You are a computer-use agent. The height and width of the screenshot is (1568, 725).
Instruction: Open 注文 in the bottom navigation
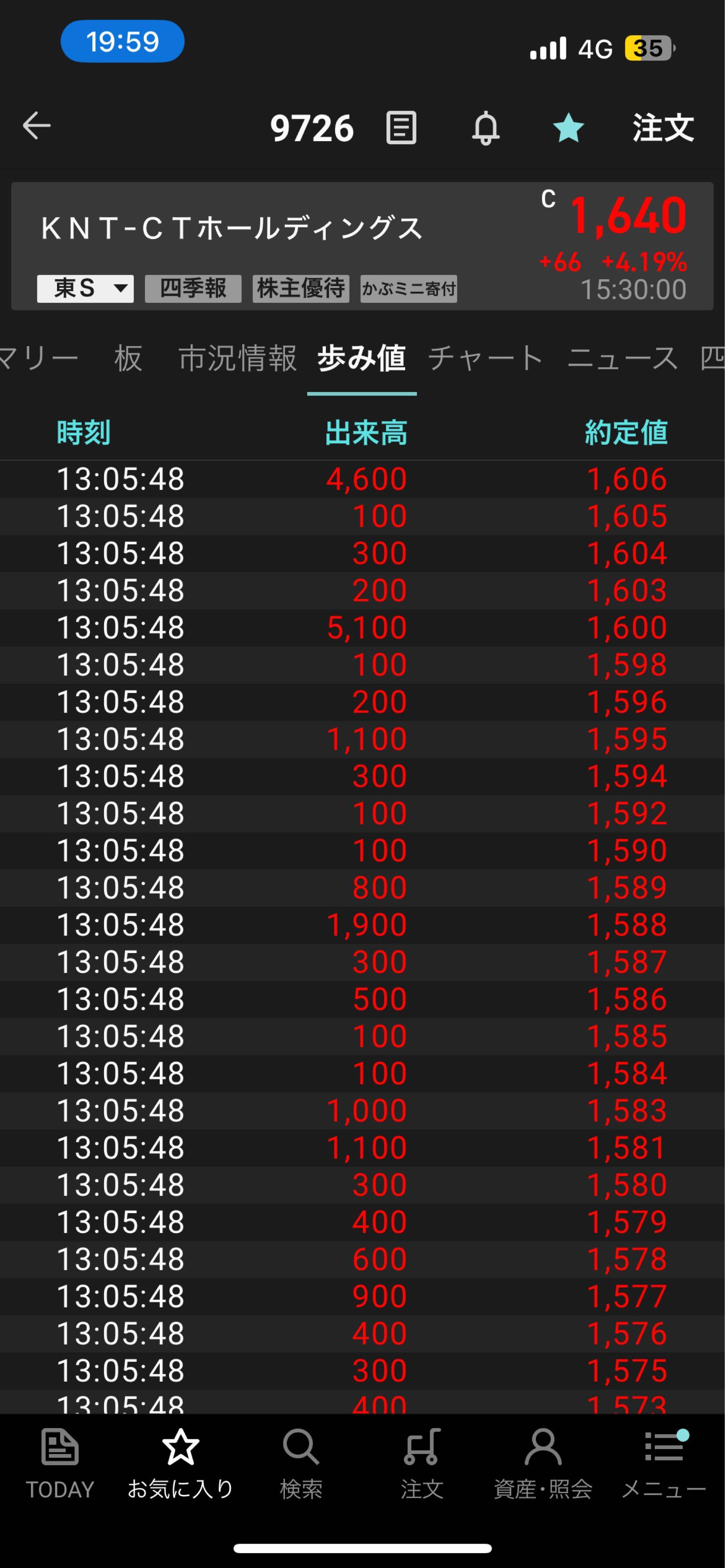[x=422, y=1464]
